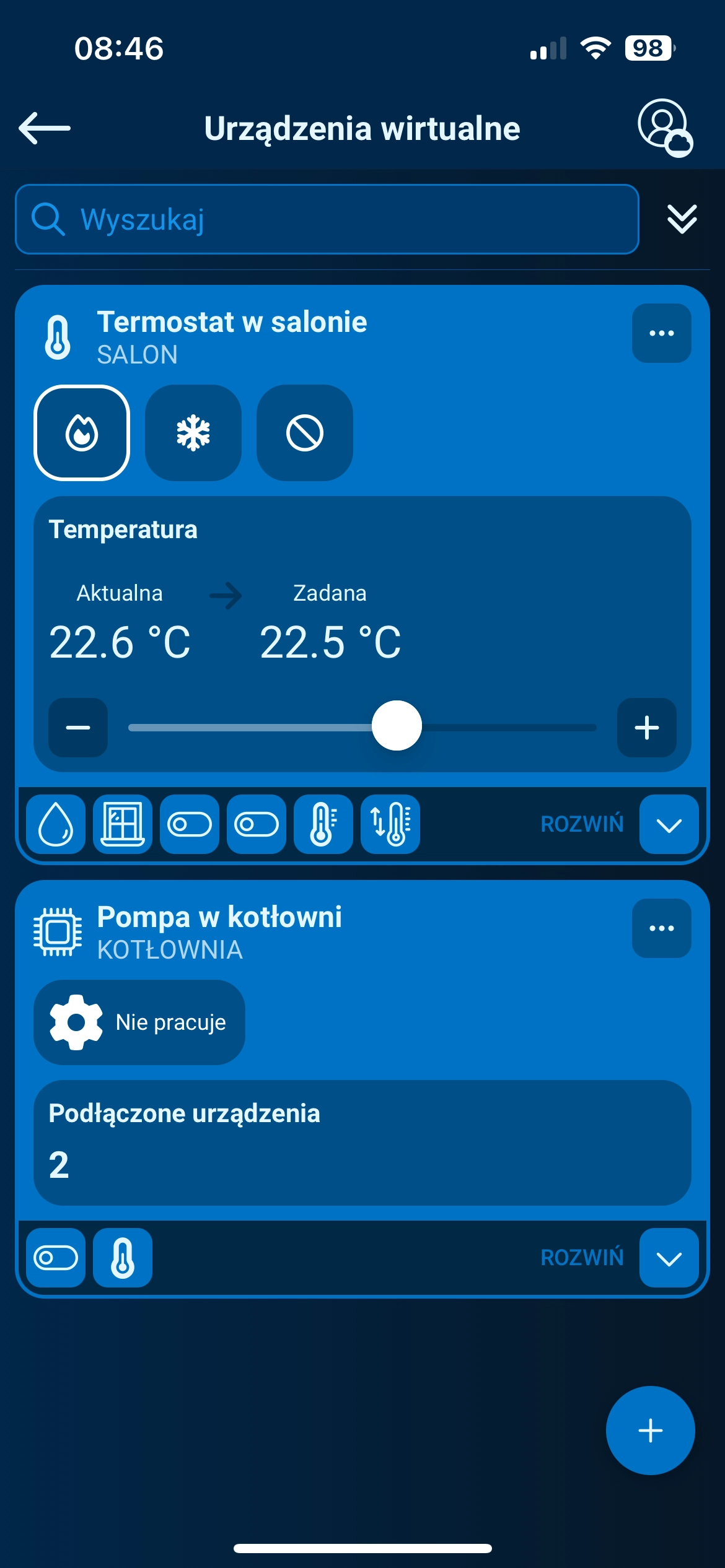This screenshot has width=725, height=1568.
Task: Open the Podłączone urządzenia panel
Action: [x=362, y=1143]
